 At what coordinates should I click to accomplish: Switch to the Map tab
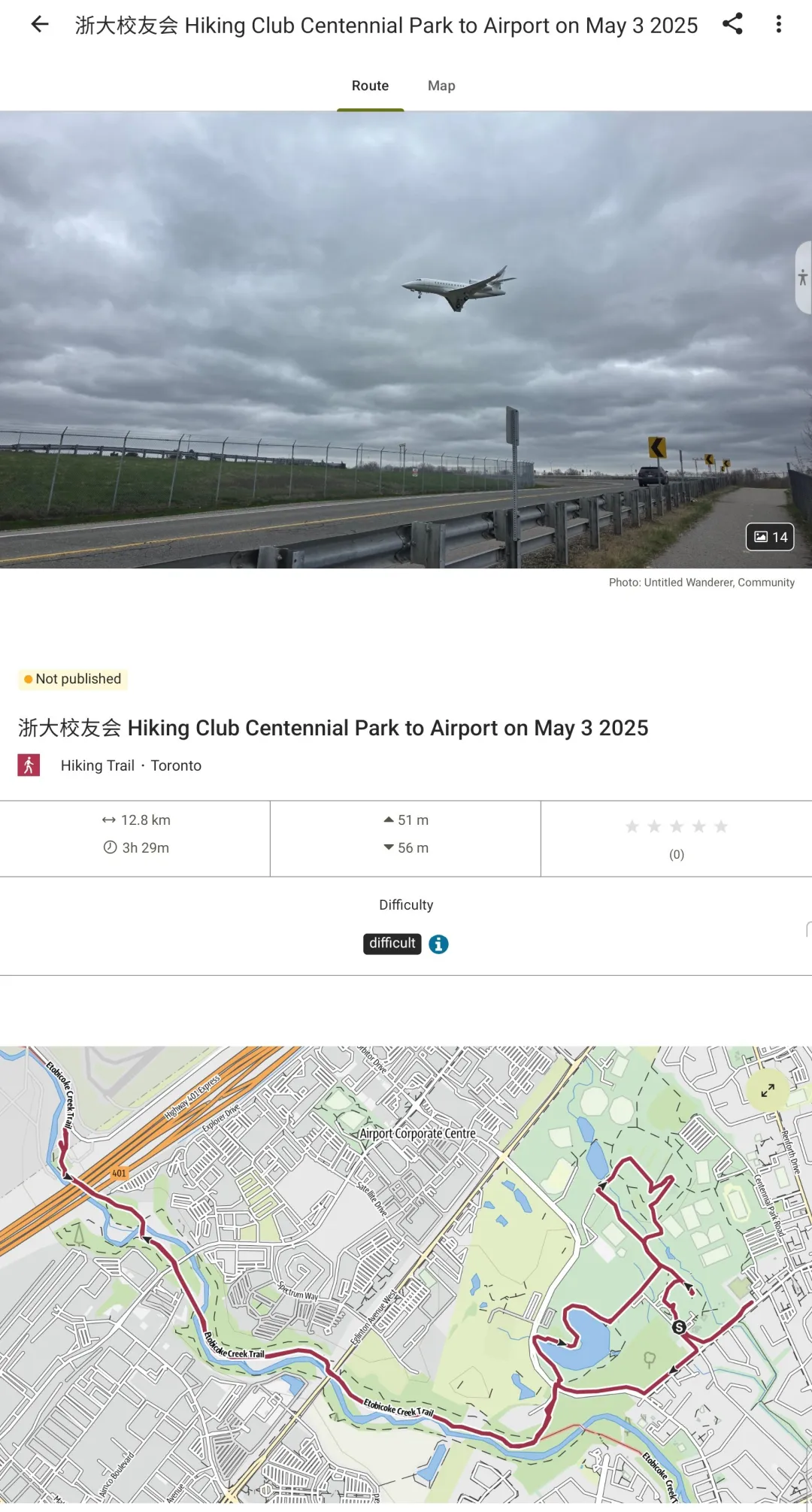pos(441,86)
